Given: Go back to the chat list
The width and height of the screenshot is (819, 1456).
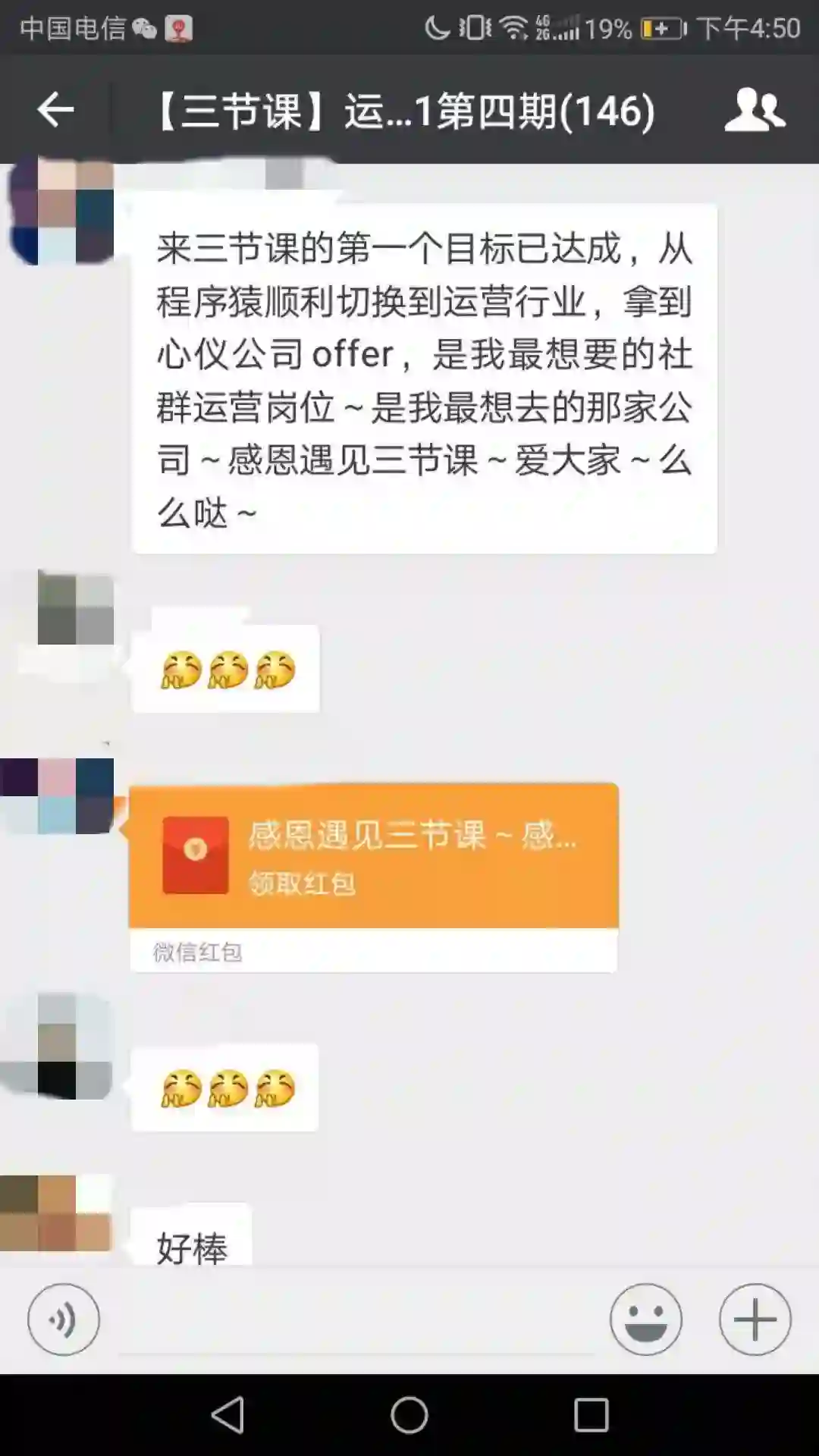Looking at the screenshot, I should point(55,111).
